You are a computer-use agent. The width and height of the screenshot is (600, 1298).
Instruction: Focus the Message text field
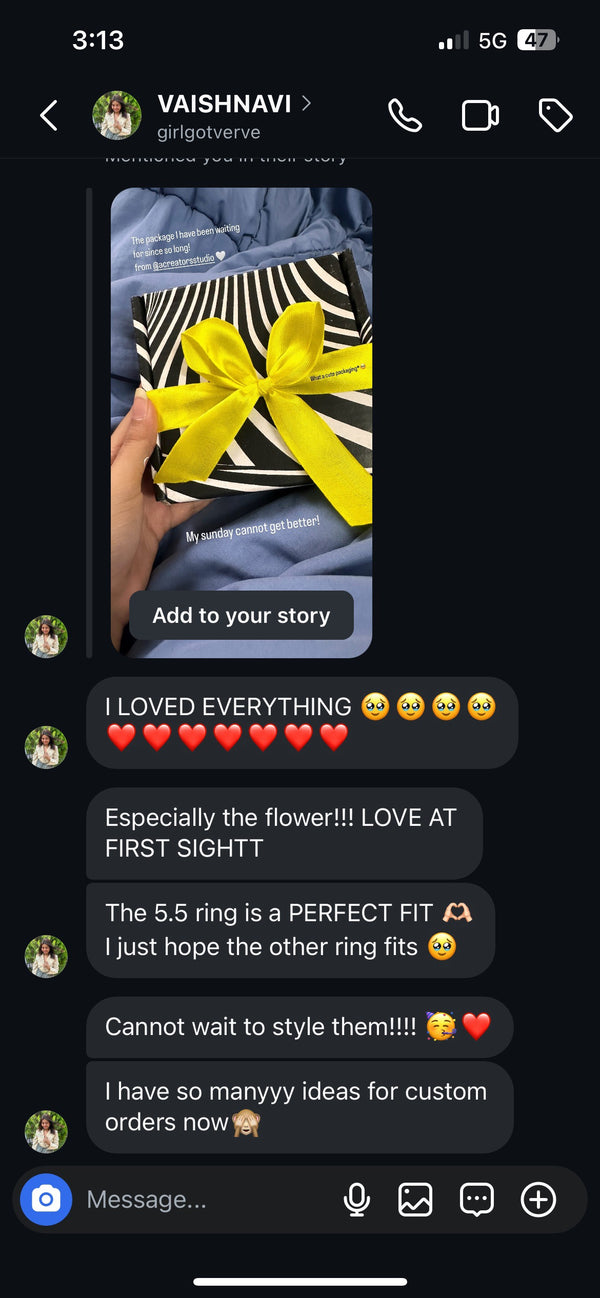click(x=200, y=1199)
